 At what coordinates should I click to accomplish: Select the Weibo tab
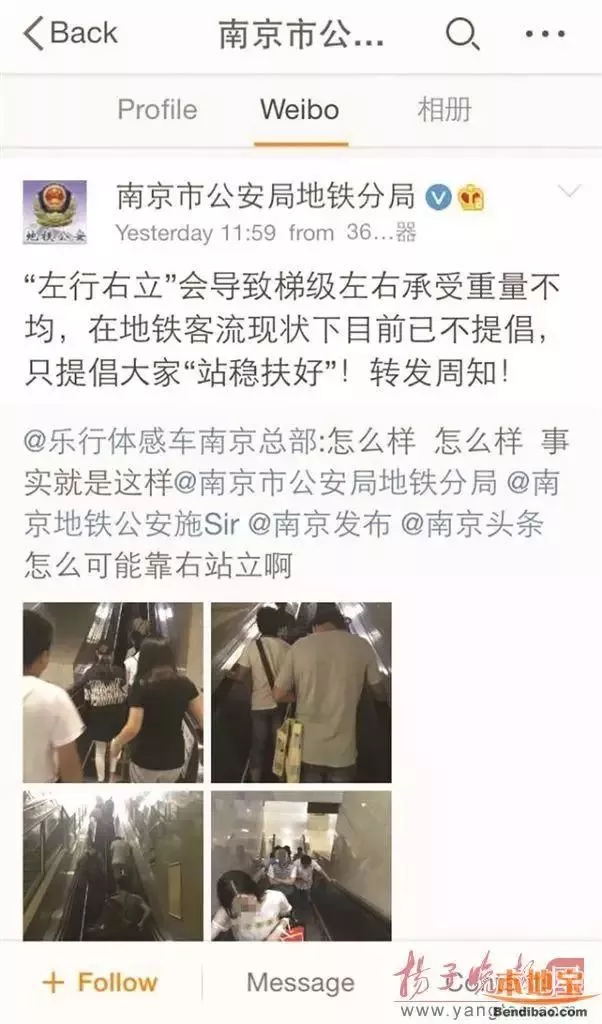[x=300, y=109]
